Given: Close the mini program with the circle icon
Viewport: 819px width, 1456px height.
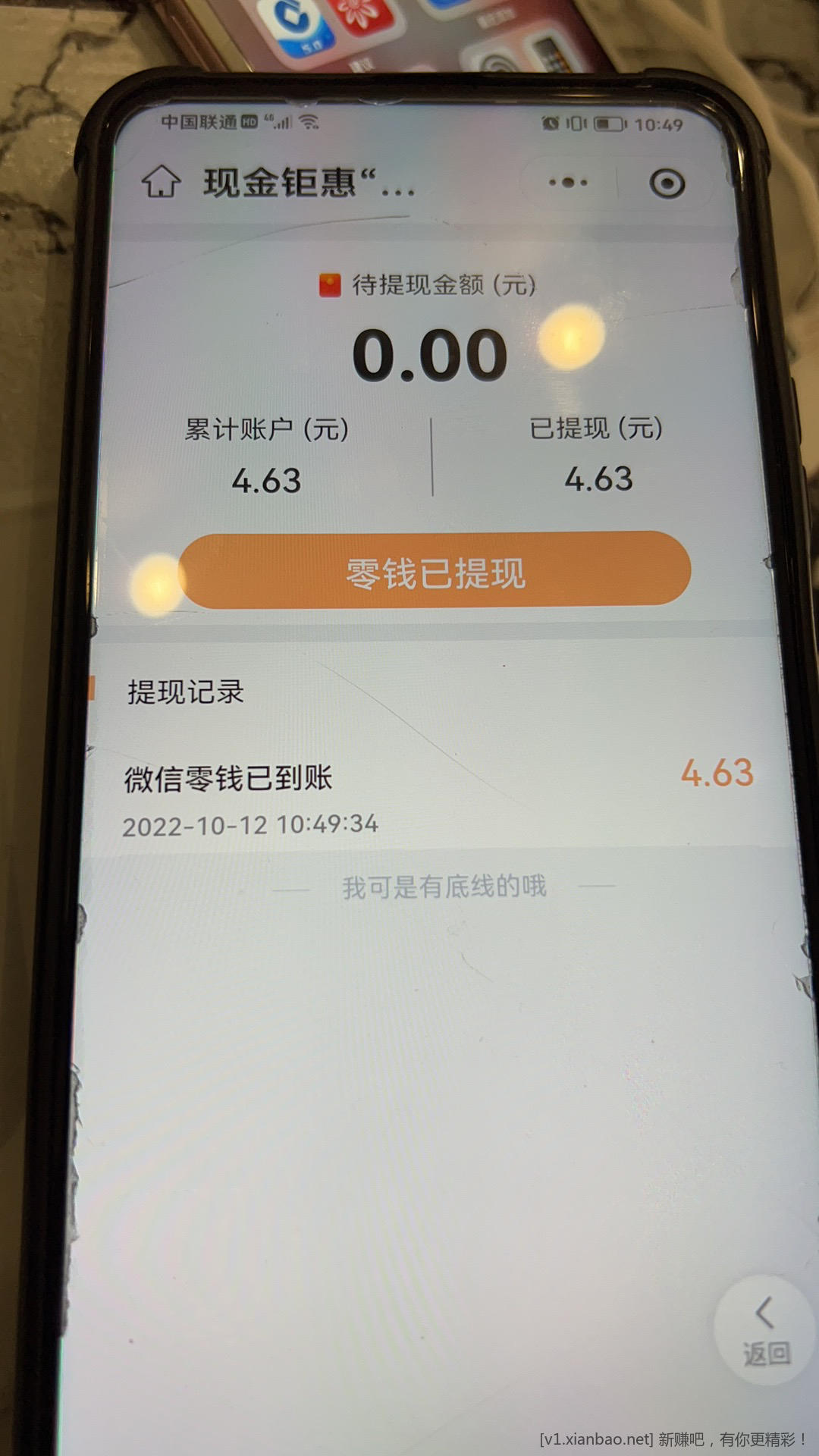Looking at the screenshot, I should [667, 184].
